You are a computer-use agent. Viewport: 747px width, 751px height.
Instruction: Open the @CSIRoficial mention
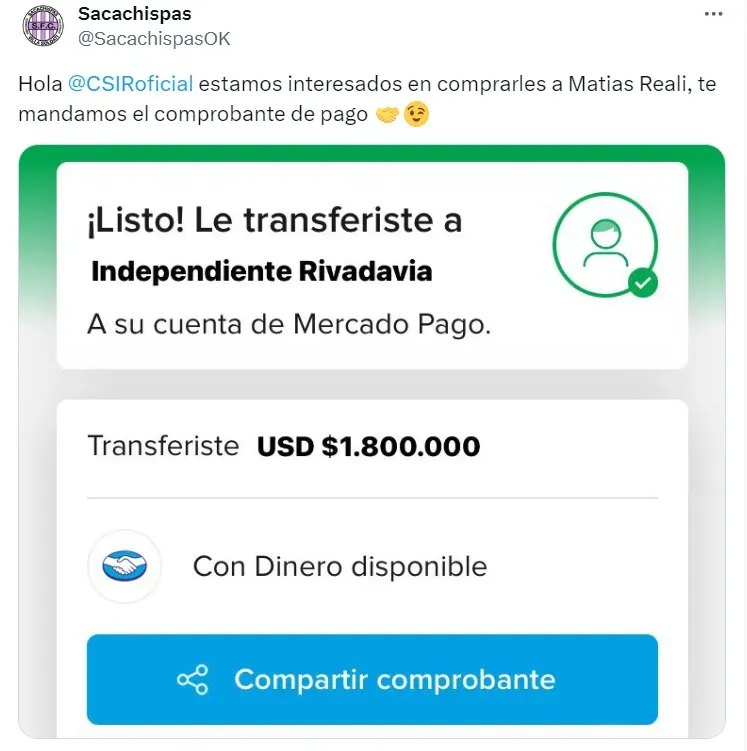(130, 84)
